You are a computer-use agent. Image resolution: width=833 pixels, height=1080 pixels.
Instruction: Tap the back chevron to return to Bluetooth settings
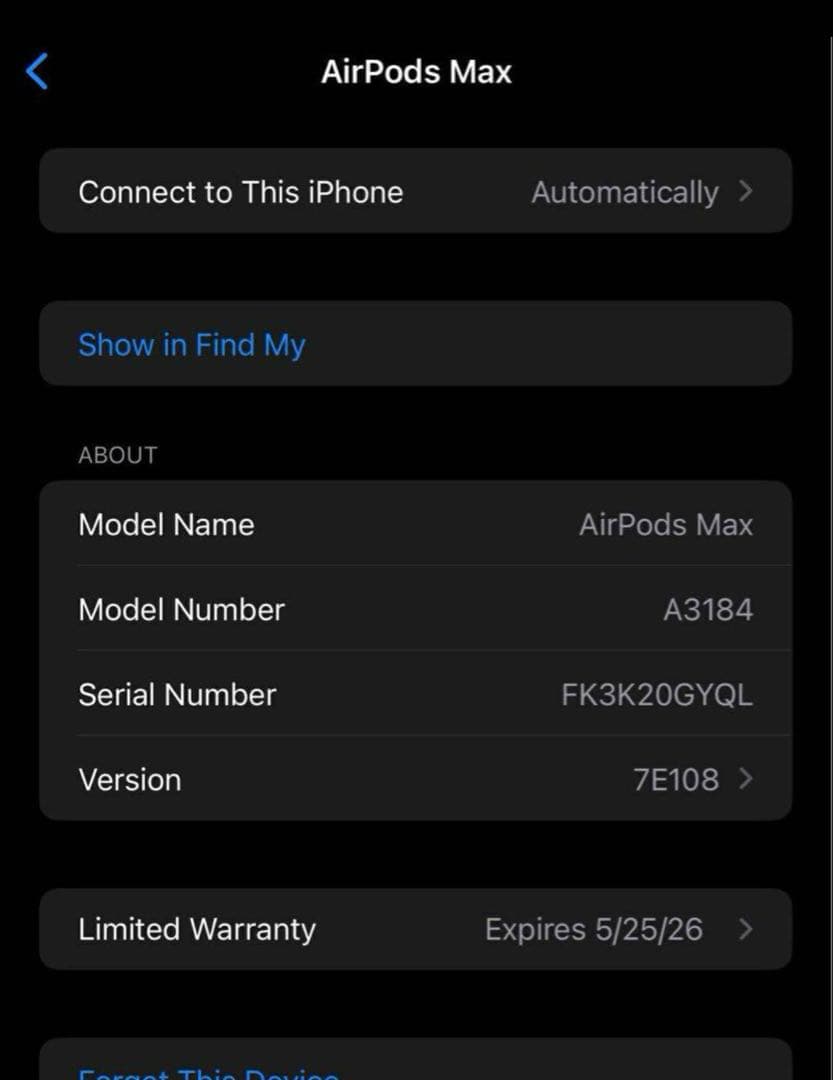coord(36,71)
